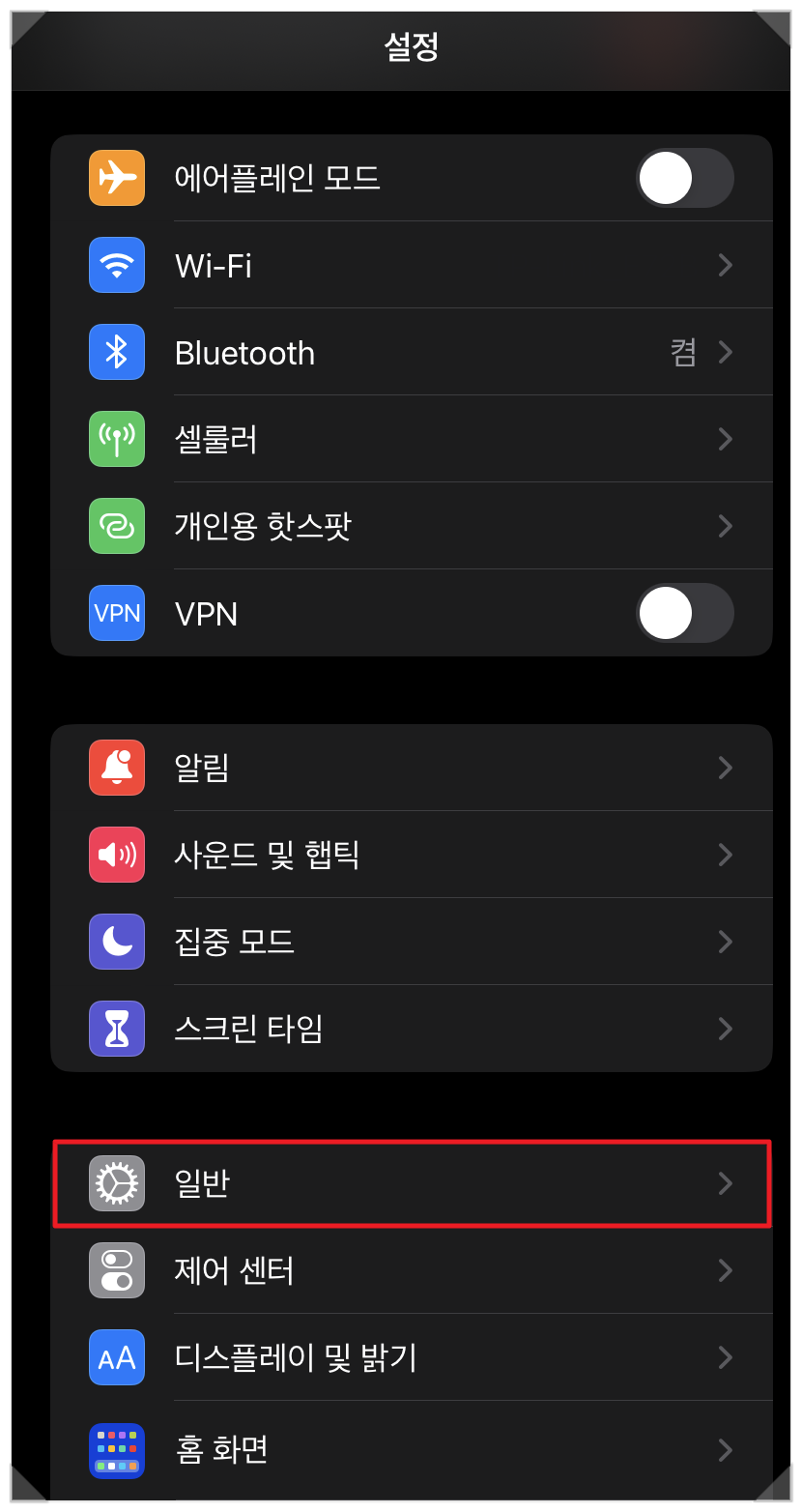
Task: Open the 셀룰러 row
Action: coord(412,439)
